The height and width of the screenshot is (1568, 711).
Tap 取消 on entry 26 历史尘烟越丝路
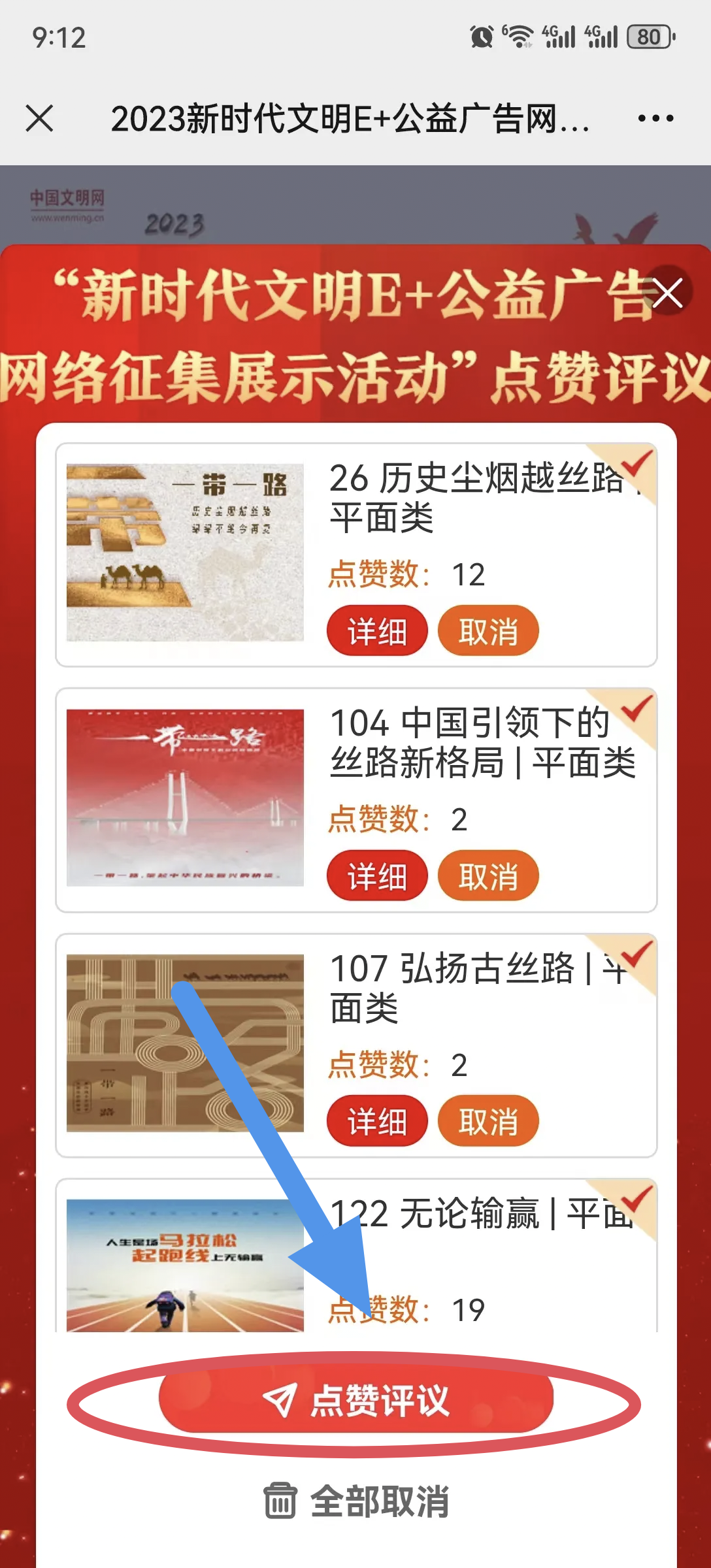(488, 631)
